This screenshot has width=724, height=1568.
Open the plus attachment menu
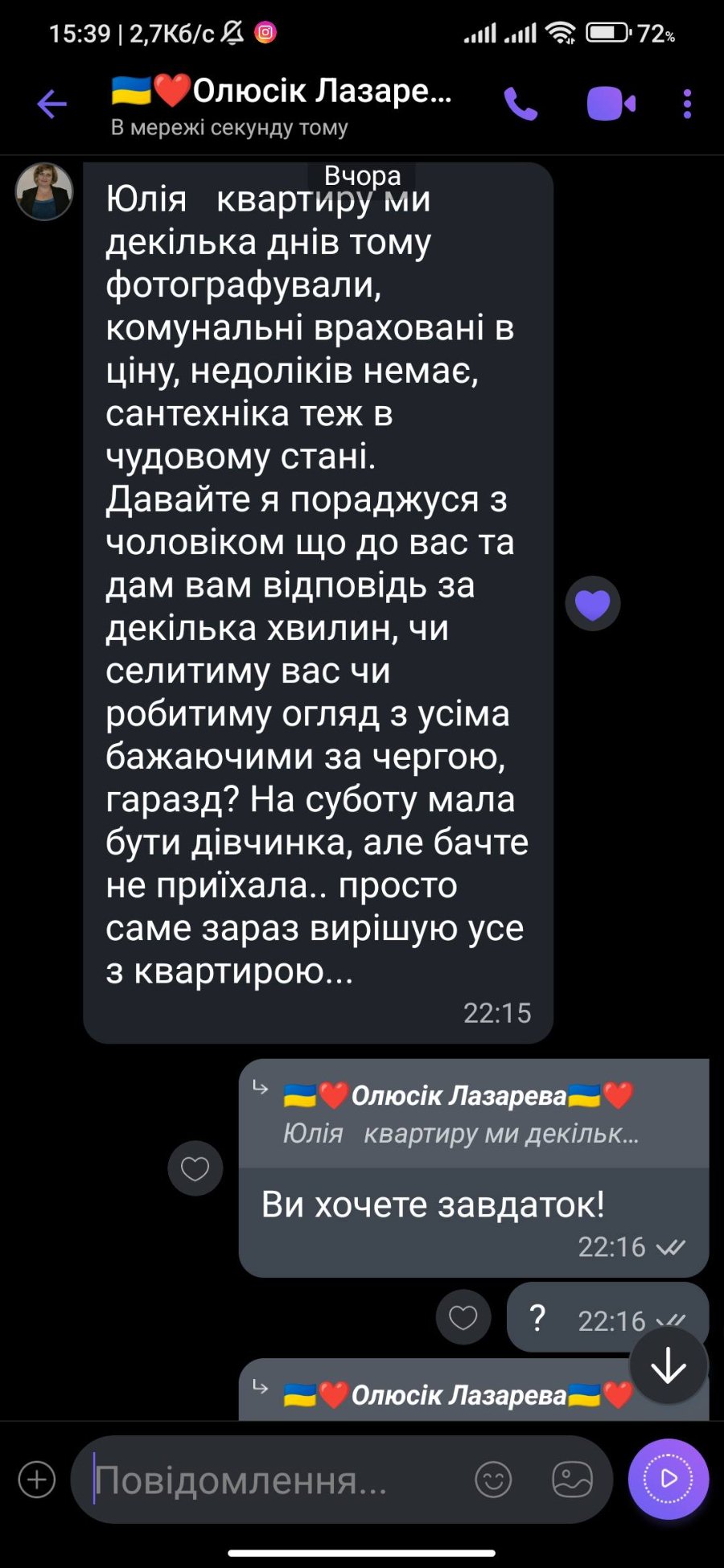tap(37, 1480)
